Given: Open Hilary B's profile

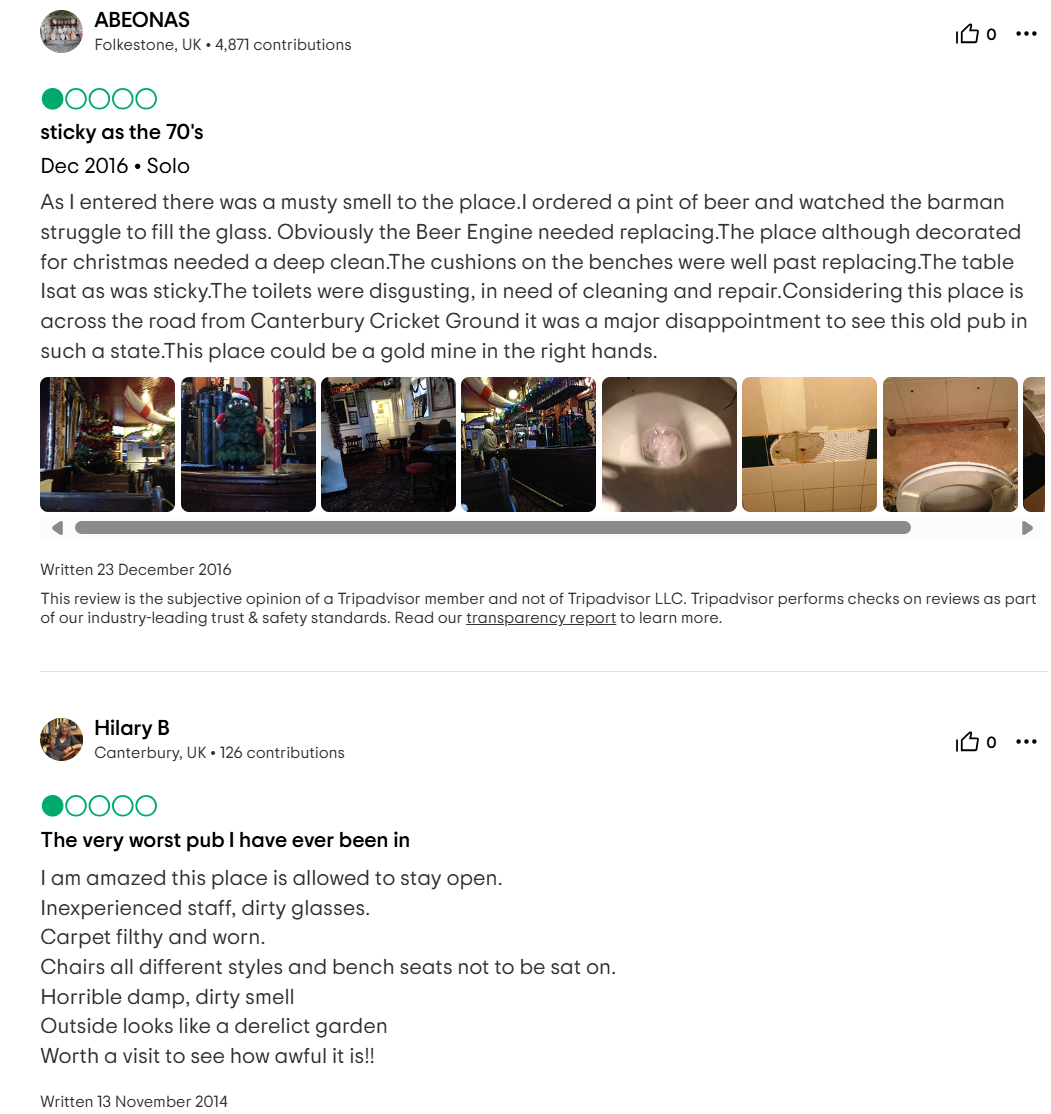Looking at the screenshot, I should click(x=131, y=728).
